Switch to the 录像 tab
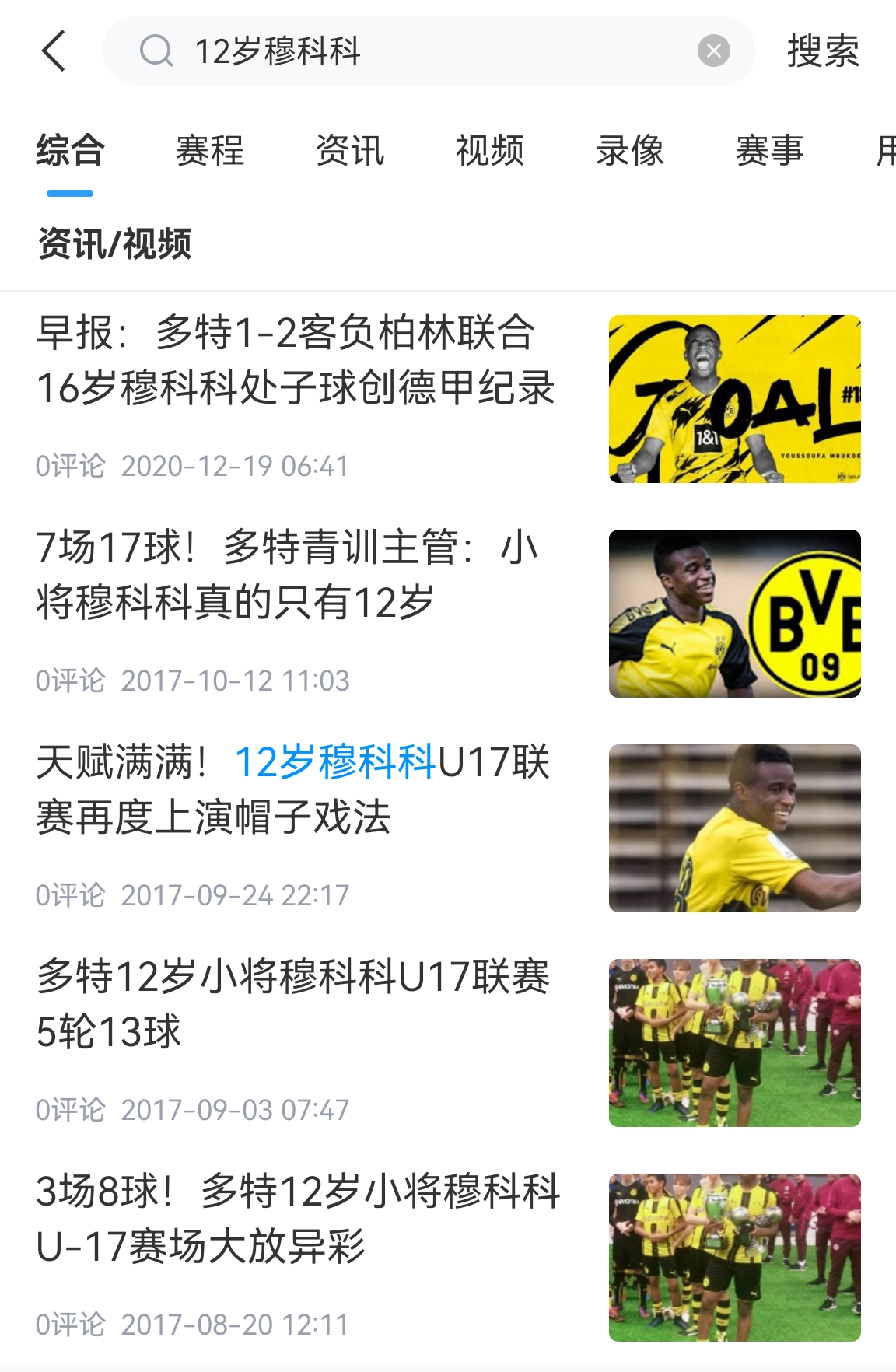The width and height of the screenshot is (896, 1372). click(x=630, y=150)
